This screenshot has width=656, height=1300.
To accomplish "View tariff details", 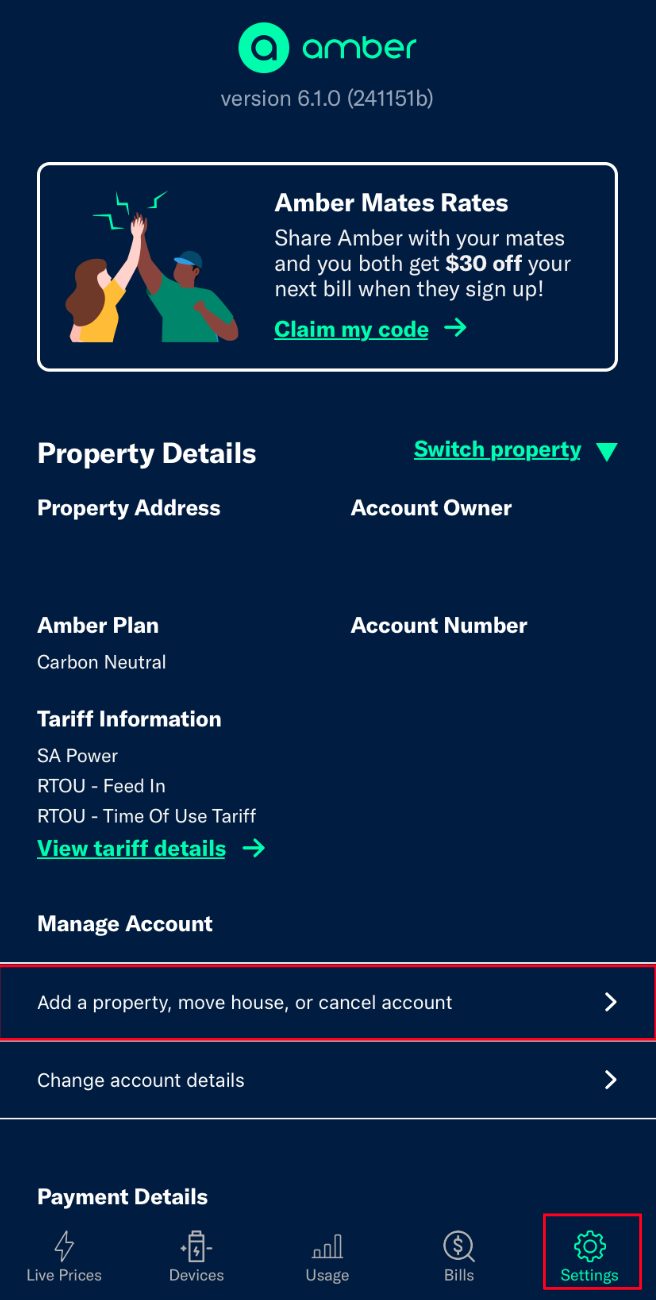I will 151,848.
